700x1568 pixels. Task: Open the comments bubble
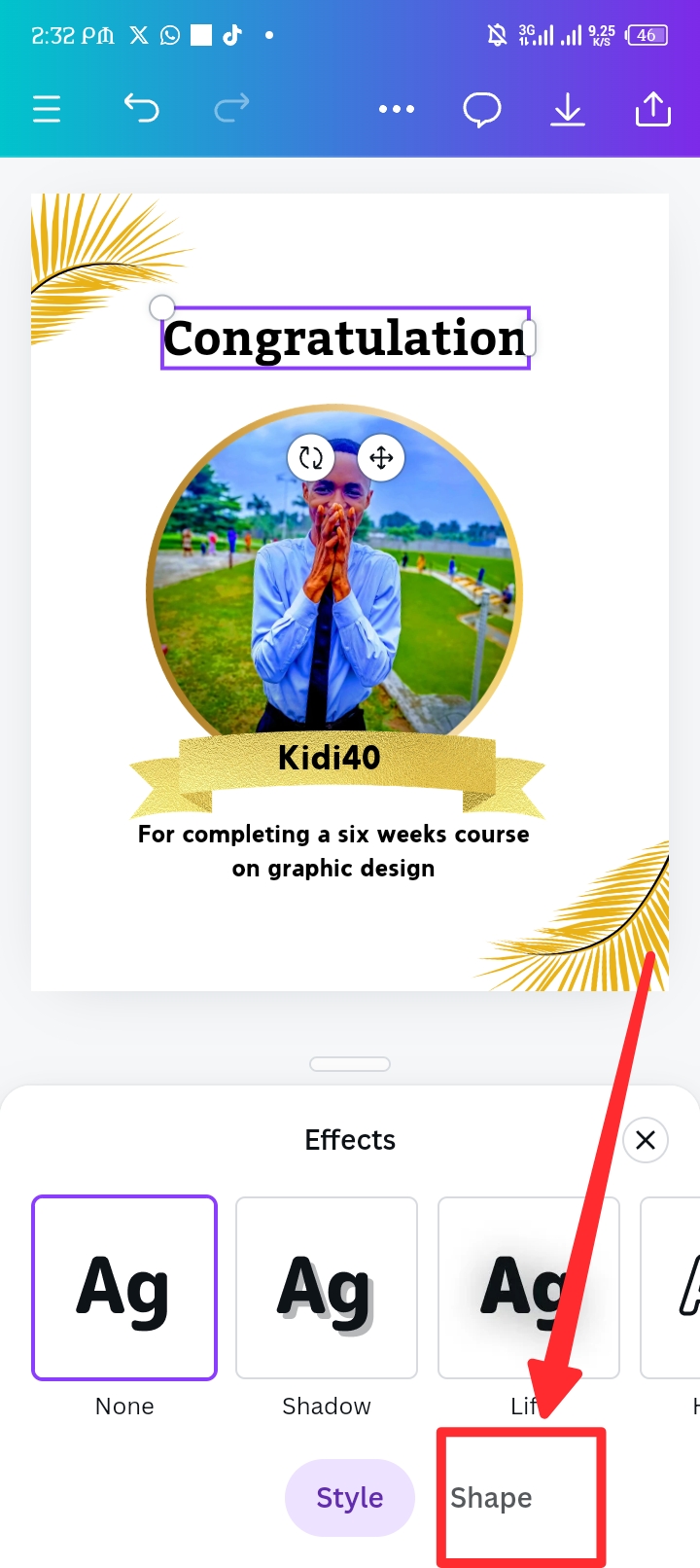coord(482,110)
